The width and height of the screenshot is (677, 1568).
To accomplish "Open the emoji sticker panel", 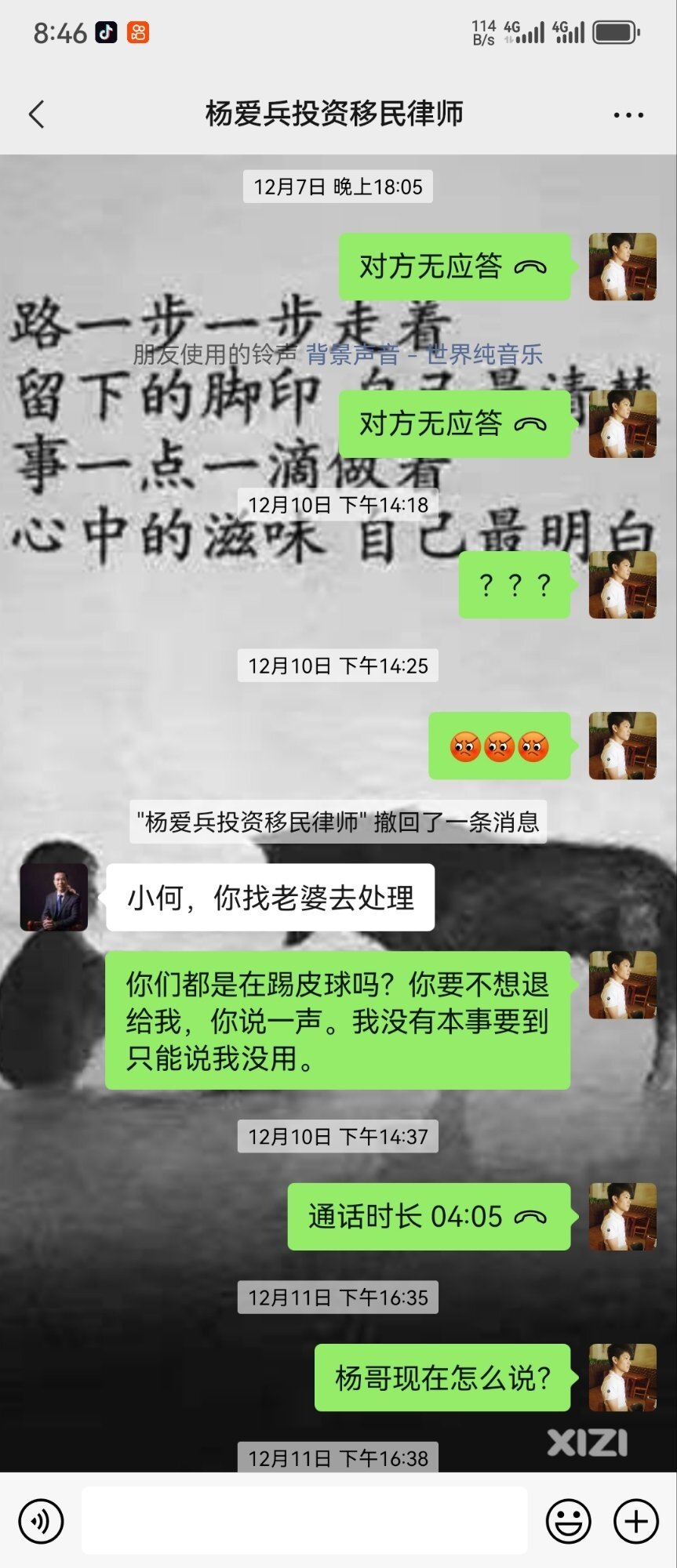I will pyautogui.click(x=568, y=1522).
